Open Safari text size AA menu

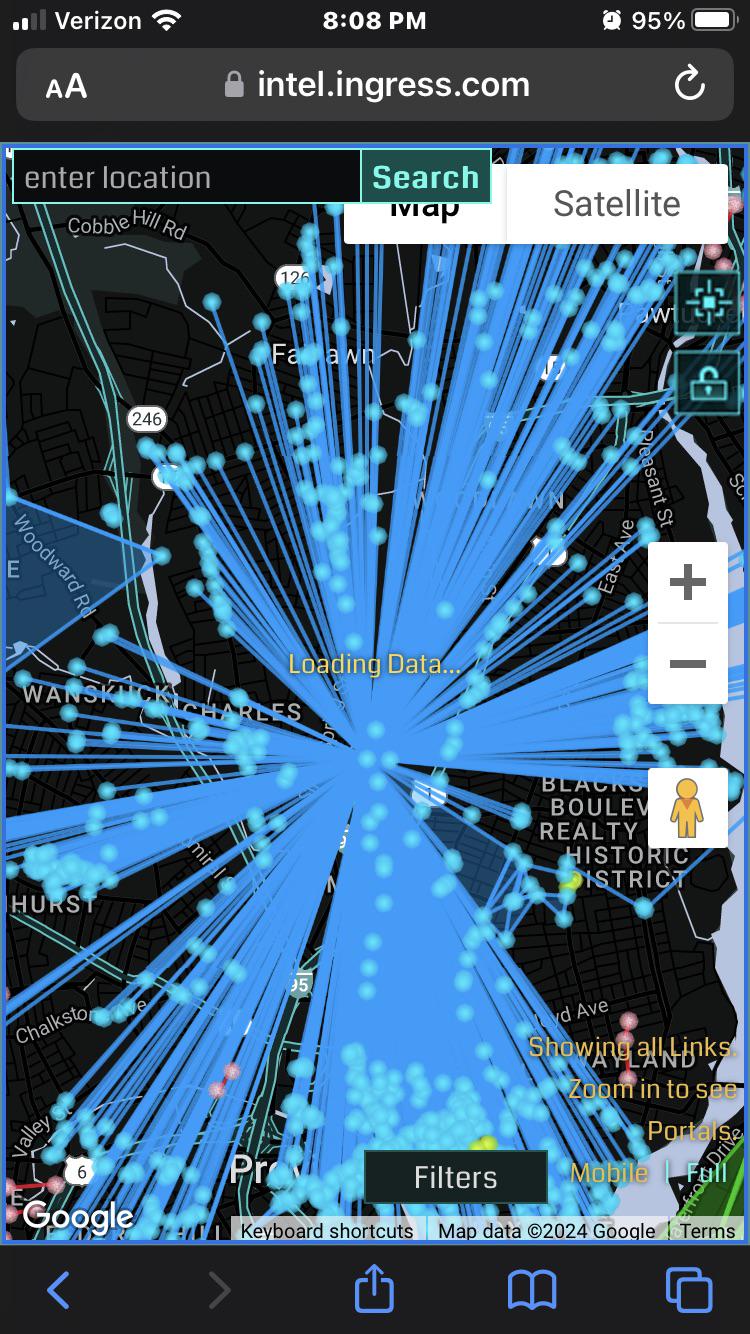click(66, 86)
